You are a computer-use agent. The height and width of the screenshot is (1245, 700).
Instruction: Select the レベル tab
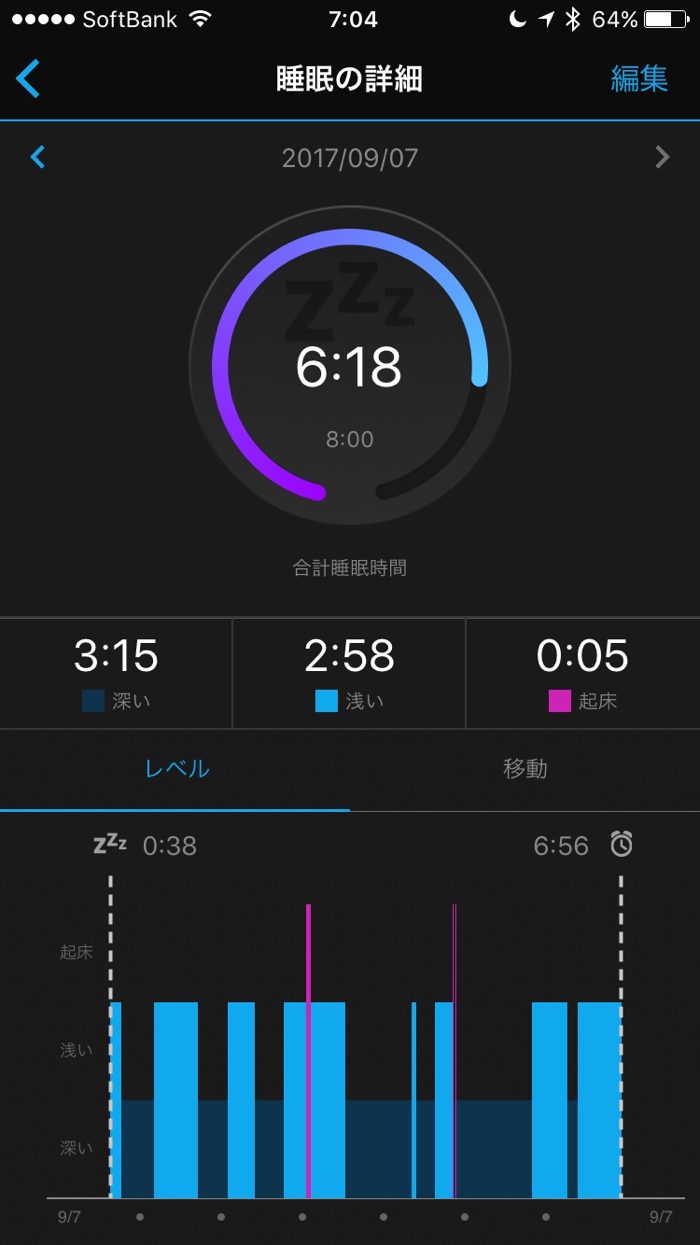[x=176, y=769]
